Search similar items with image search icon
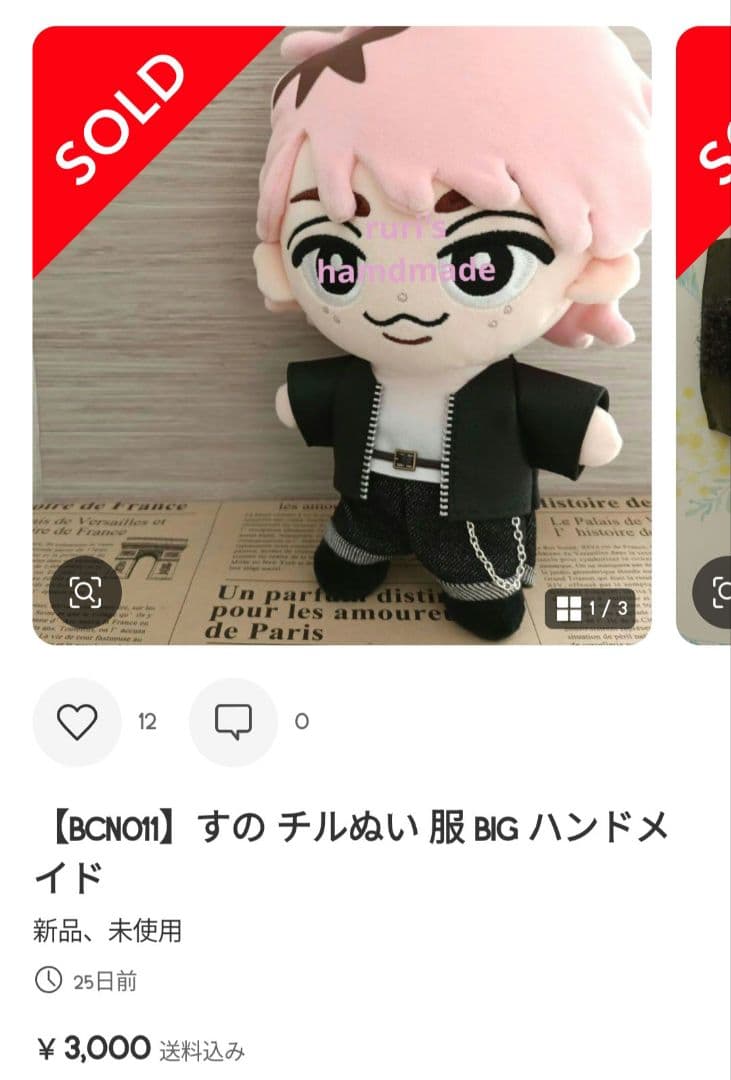731x1080 pixels. (x=85, y=593)
